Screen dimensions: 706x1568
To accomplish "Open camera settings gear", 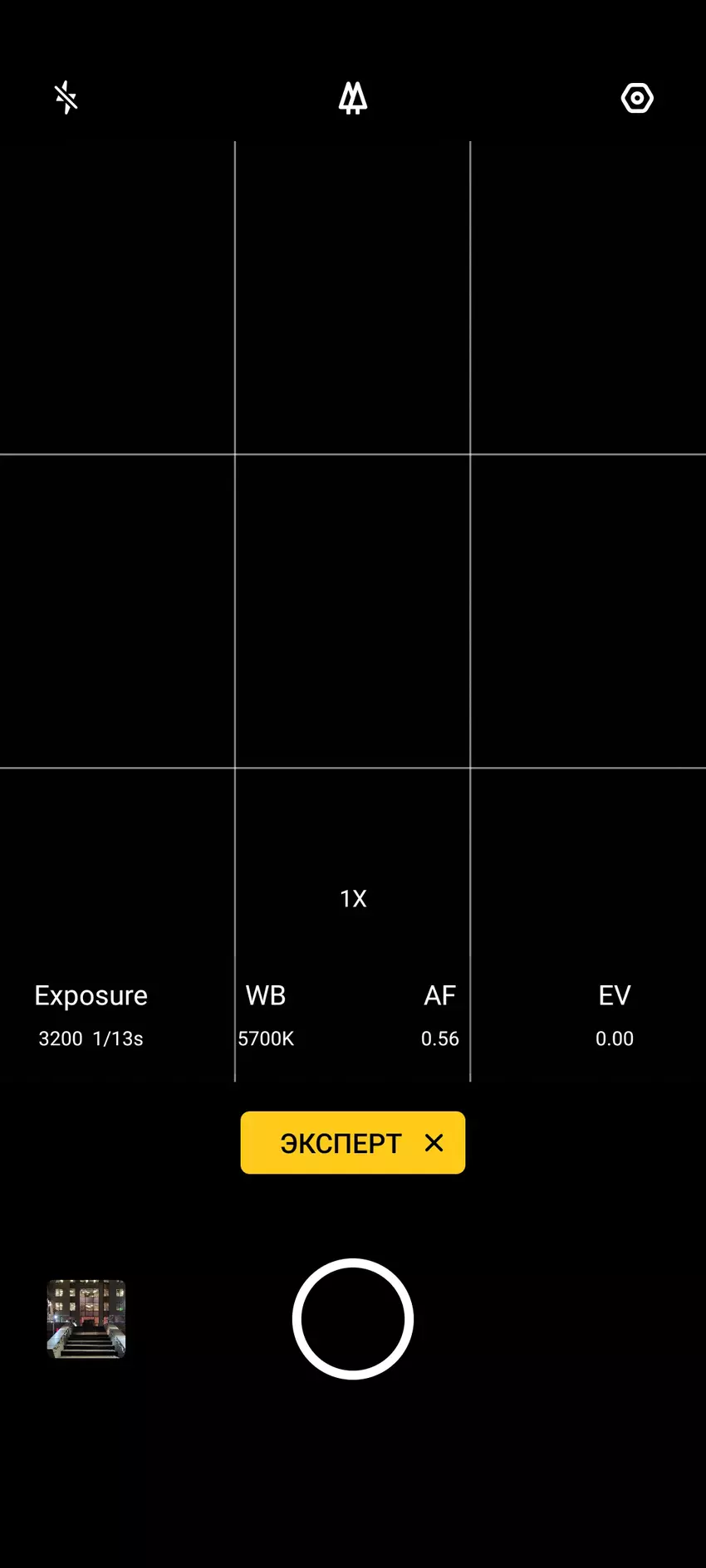I will tap(637, 98).
